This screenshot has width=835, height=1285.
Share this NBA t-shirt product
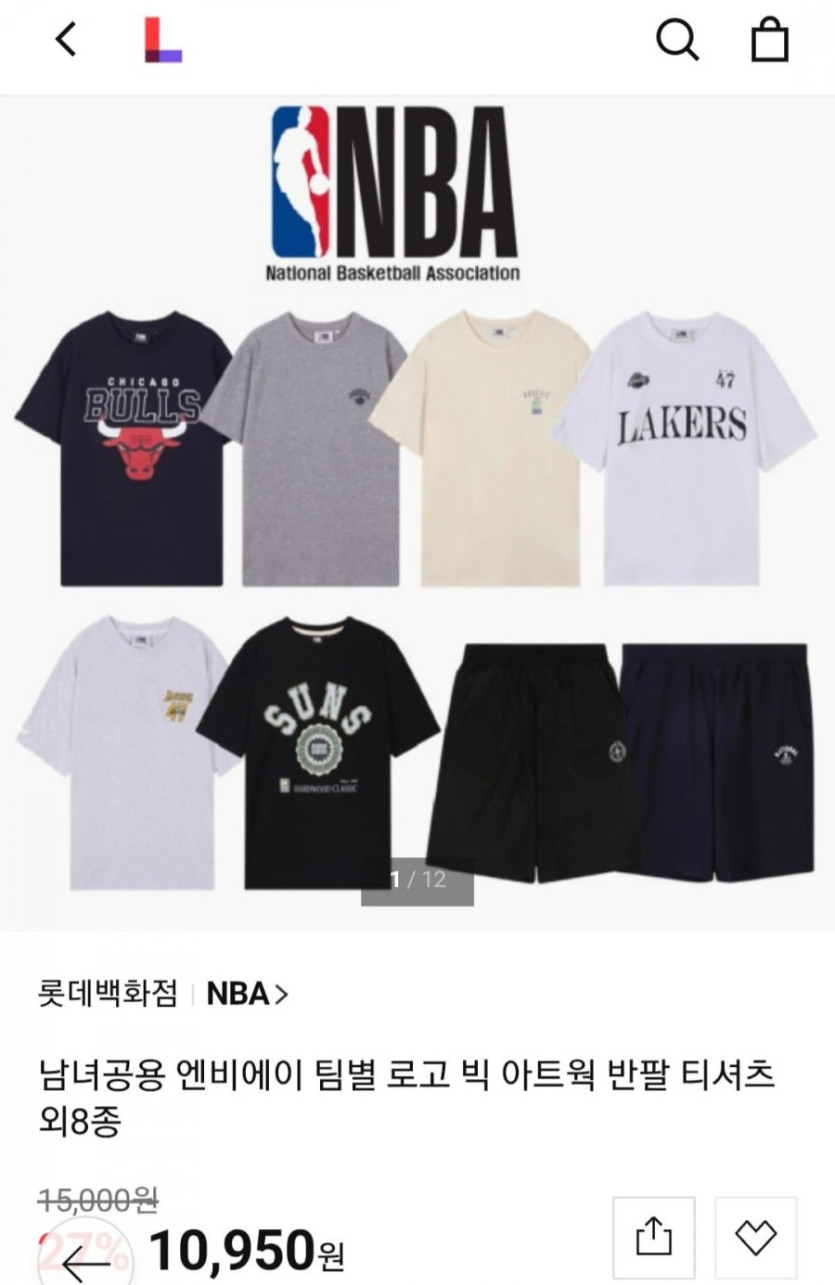652,1238
